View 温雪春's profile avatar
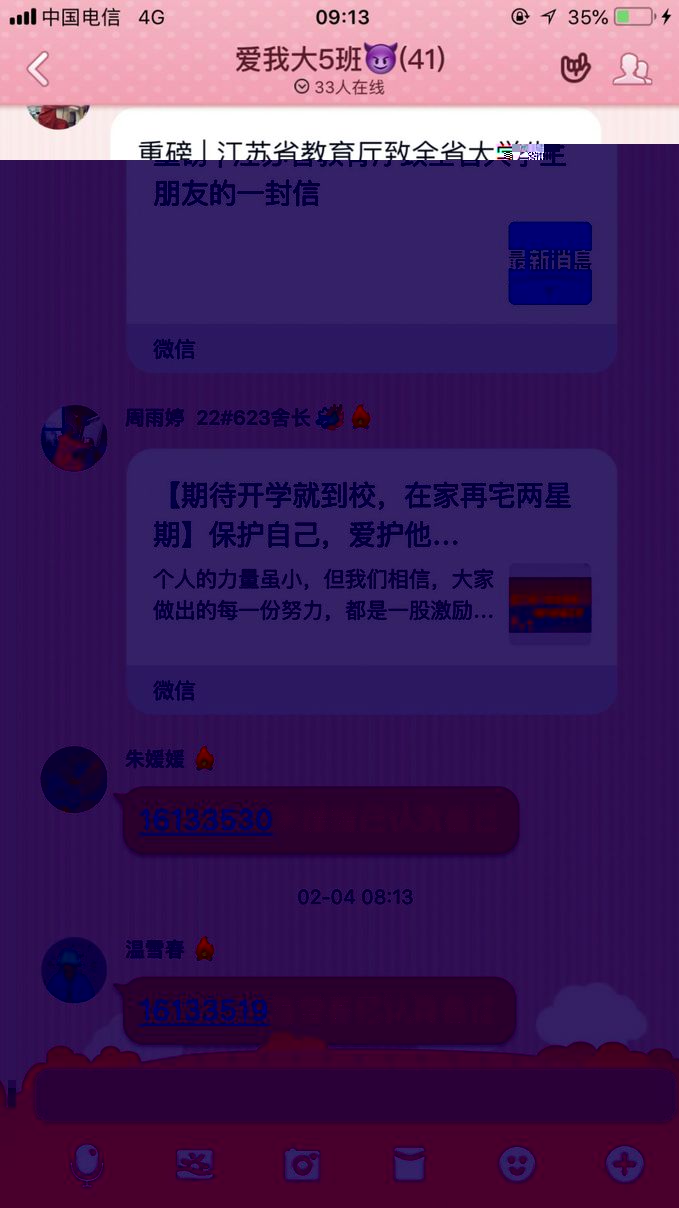This screenshot has height=1208, width=679. [74, 970]
